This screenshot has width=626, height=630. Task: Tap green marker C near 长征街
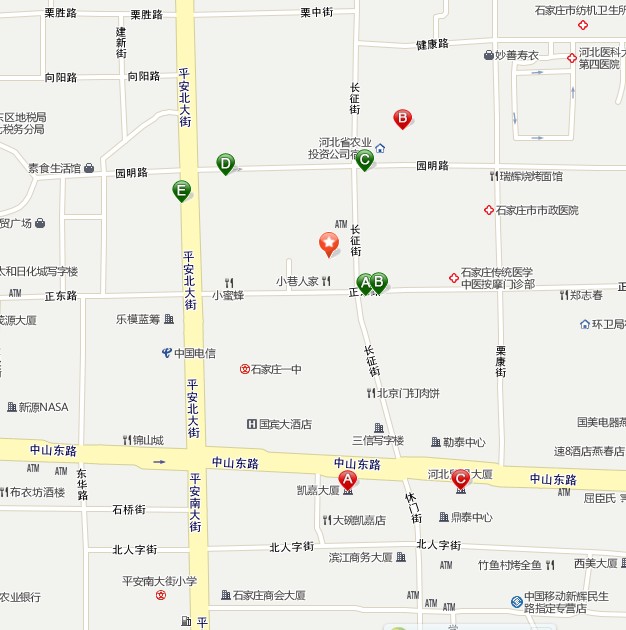click(365, 158)
